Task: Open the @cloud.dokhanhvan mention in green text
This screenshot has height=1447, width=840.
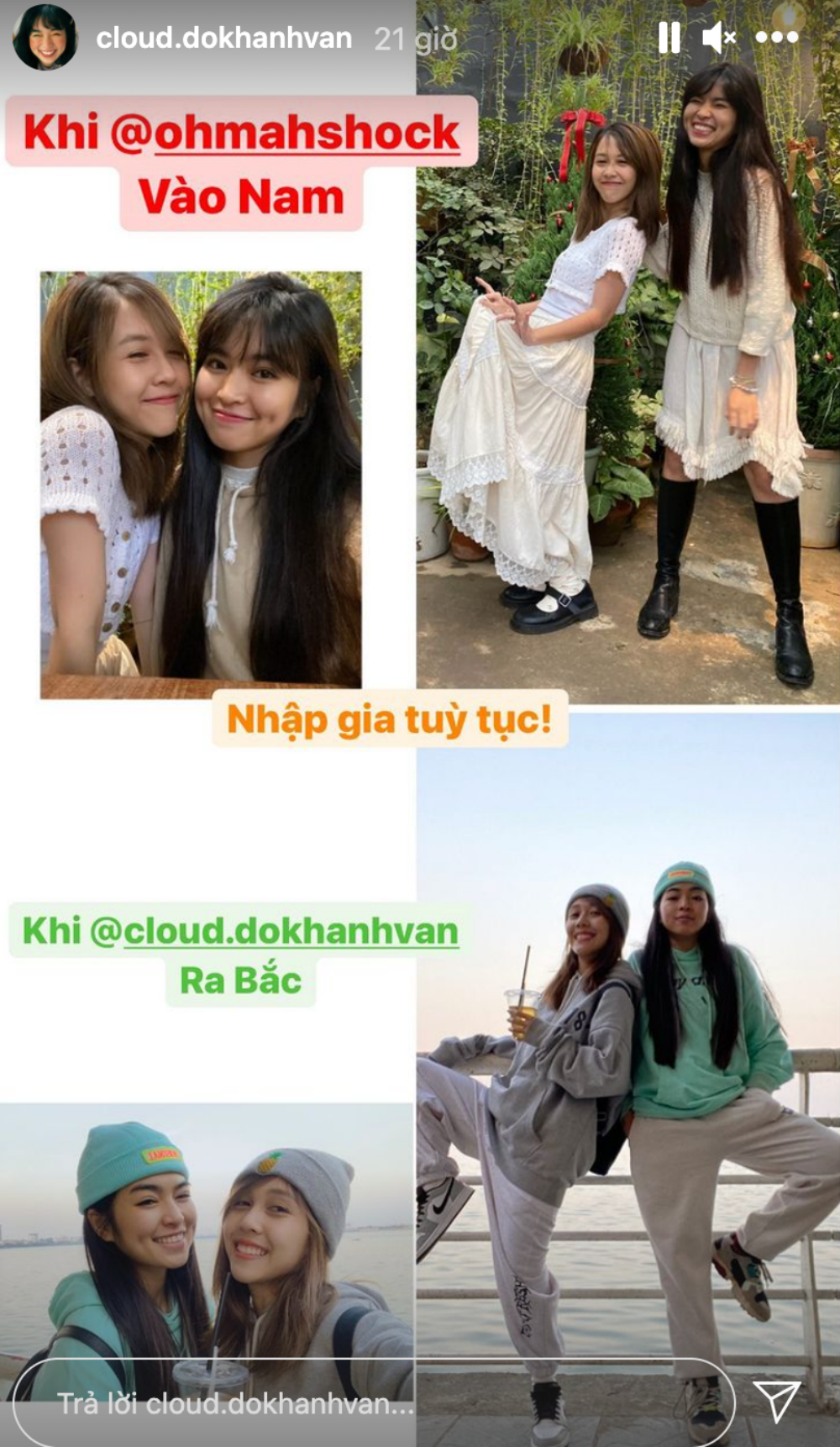Action: pos(274,931)
